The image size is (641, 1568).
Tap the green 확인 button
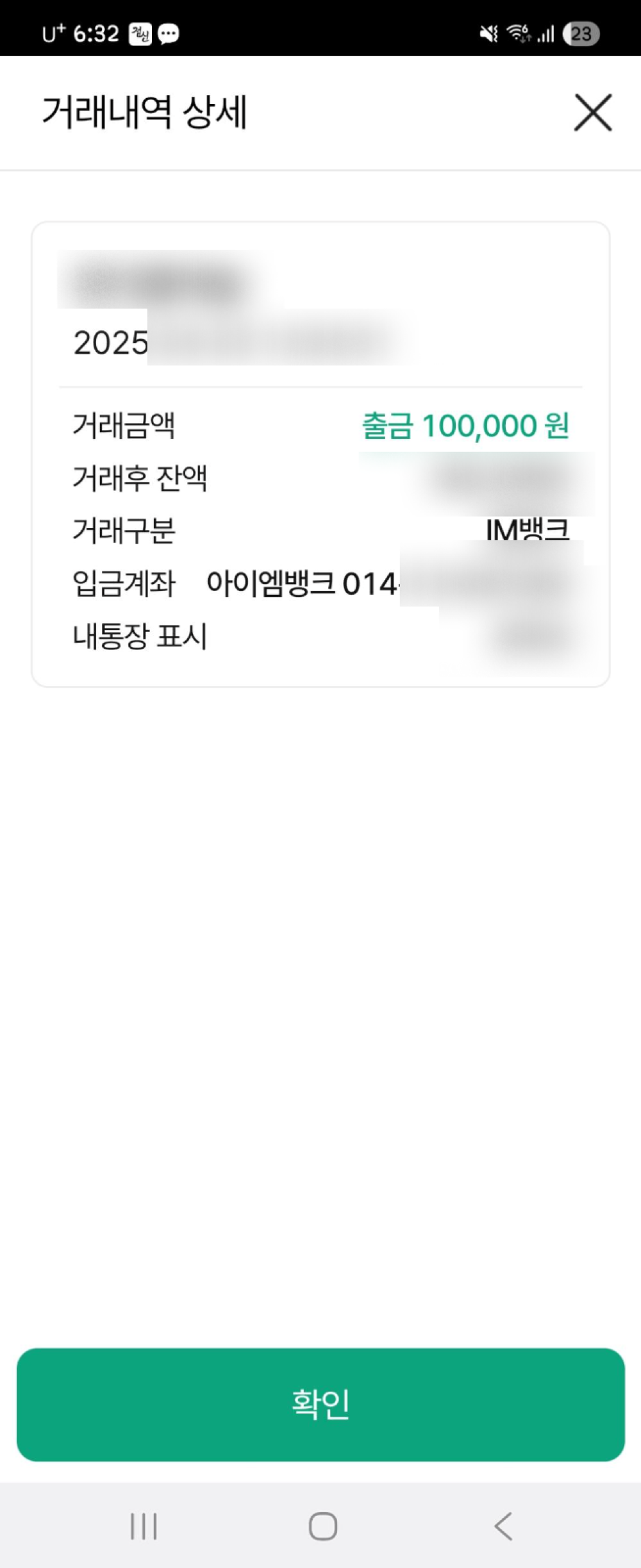pos(320,1404)
